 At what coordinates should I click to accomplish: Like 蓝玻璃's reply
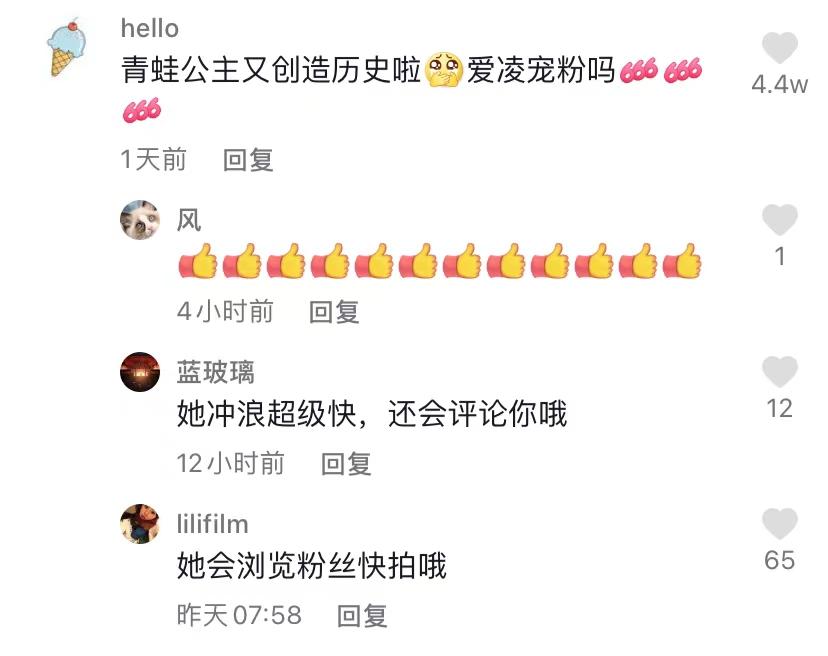[x=779, y=372]
